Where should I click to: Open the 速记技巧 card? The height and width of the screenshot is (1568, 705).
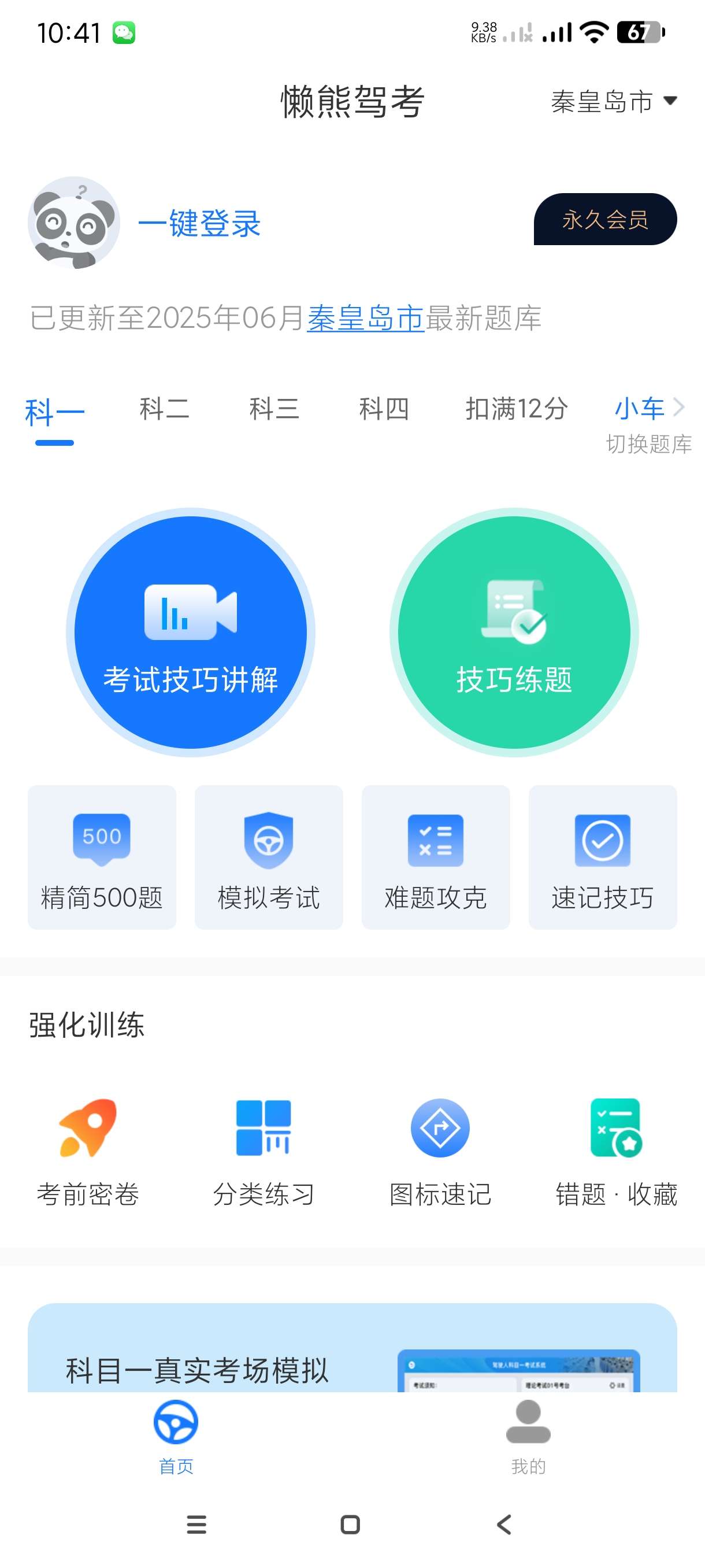point(602,857)
